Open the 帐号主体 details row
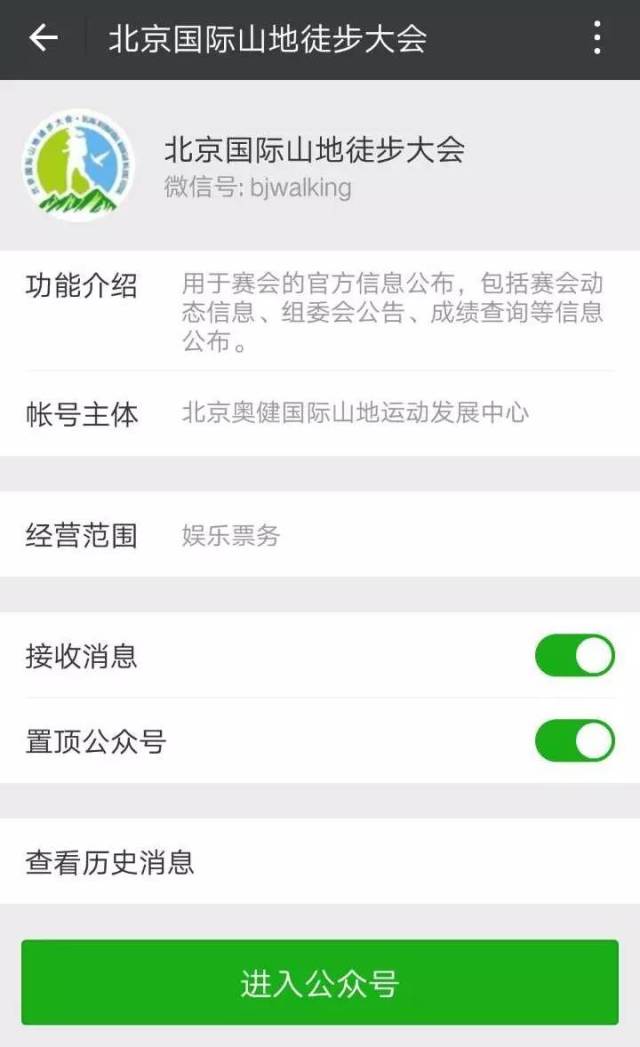Screen dimensions: 640x1047 pyautogui.click(x=320, y=414)
